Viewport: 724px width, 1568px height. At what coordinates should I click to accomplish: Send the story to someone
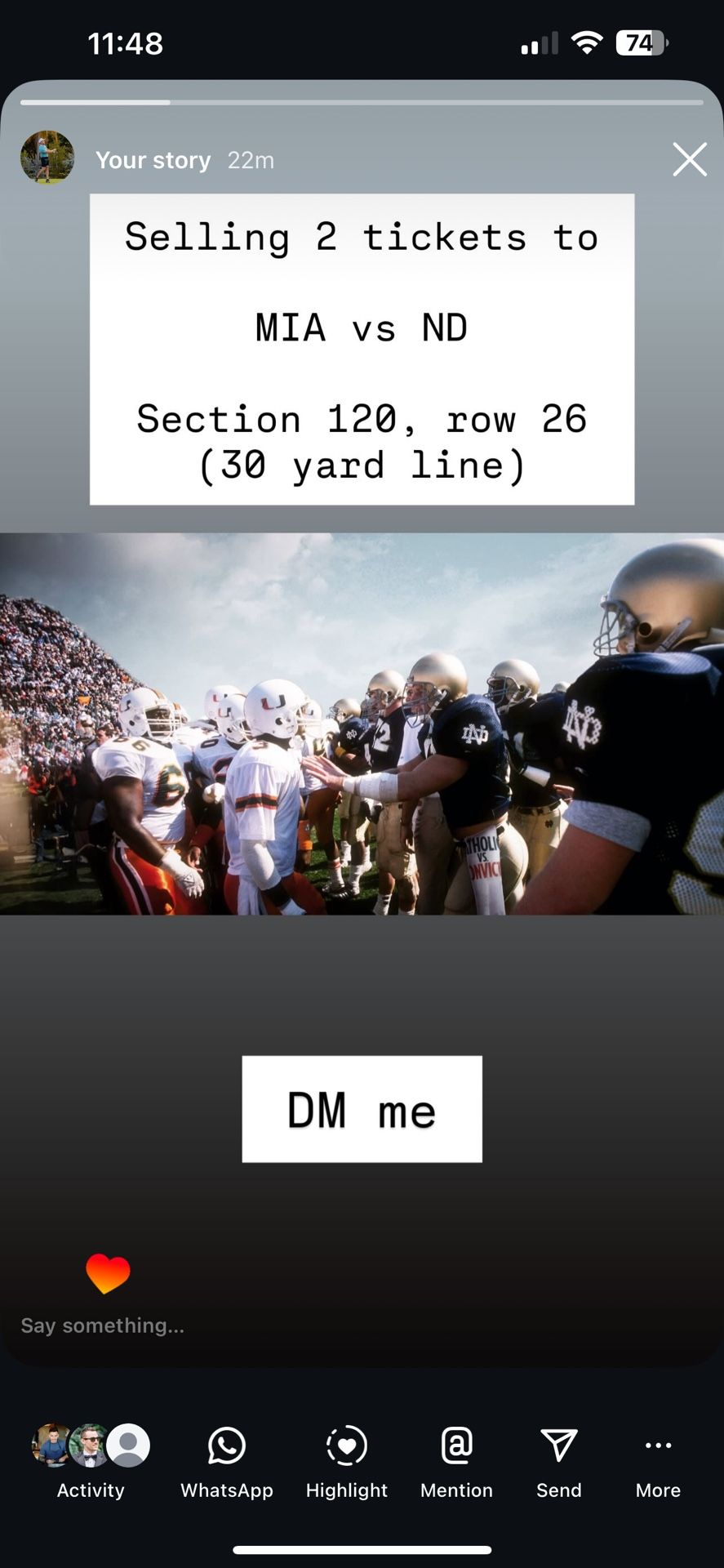click(559, 1461)
